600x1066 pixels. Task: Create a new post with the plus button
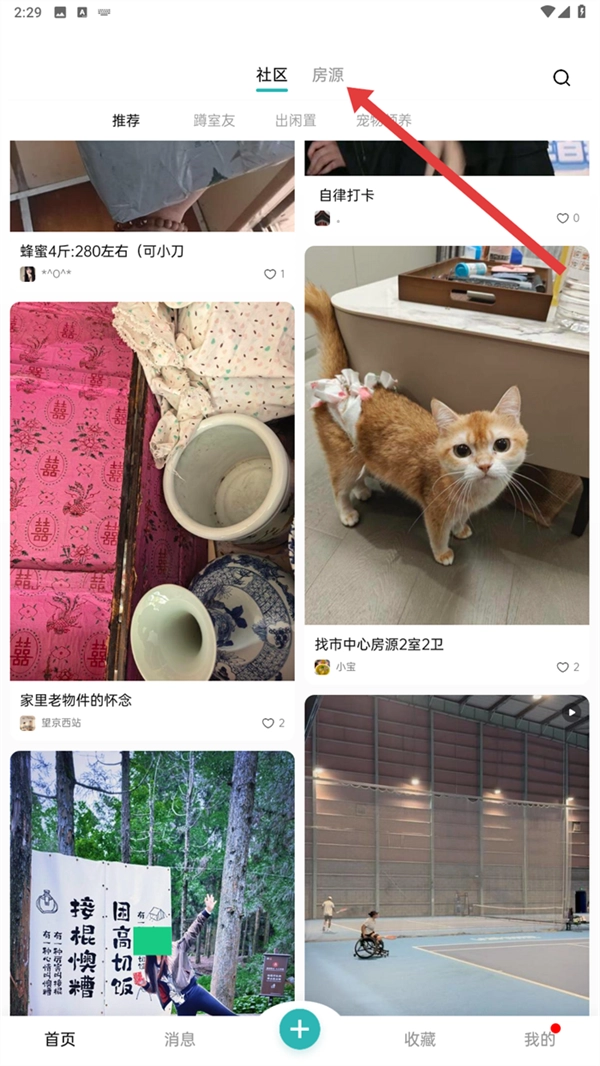coord(300,1028)
